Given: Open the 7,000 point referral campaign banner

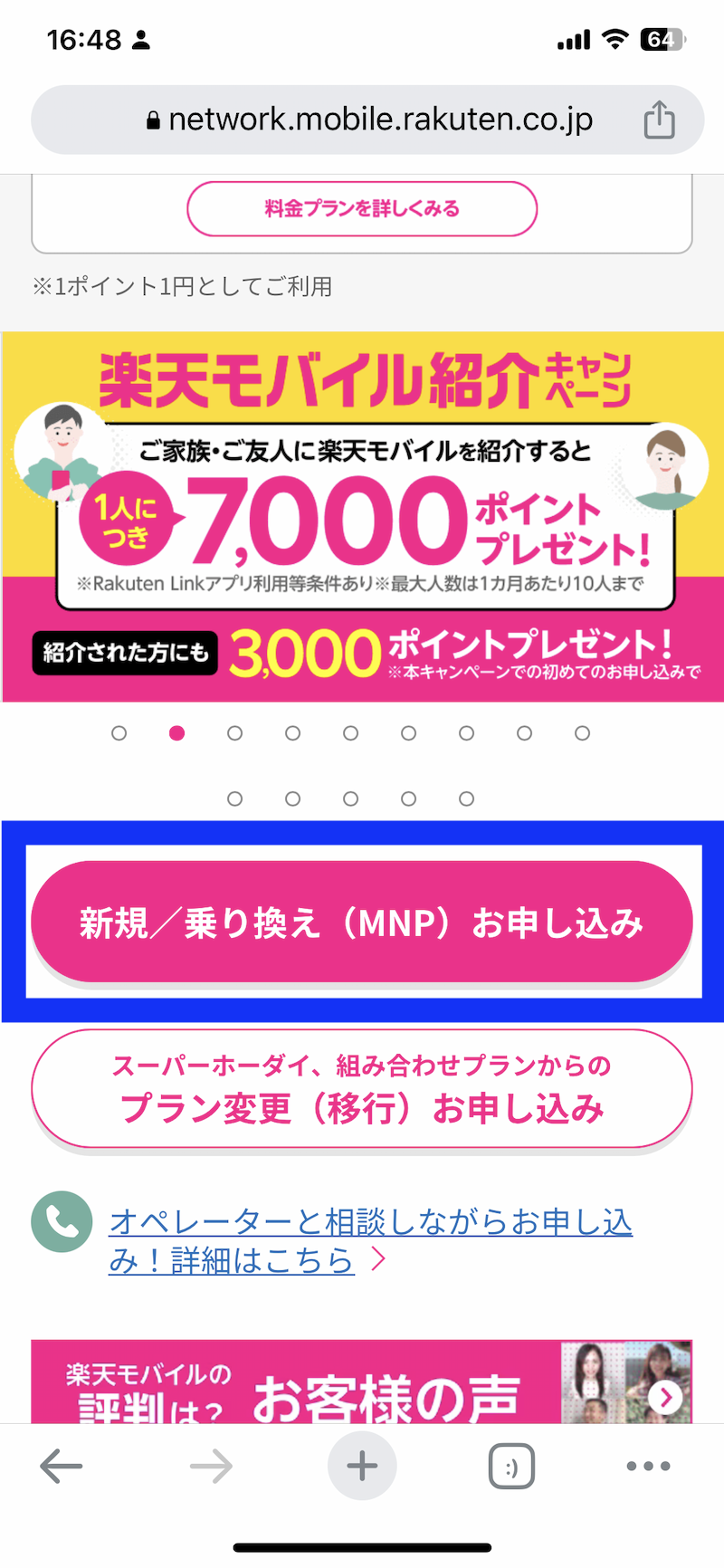Looking at the screenshot, I should point(362,516).
